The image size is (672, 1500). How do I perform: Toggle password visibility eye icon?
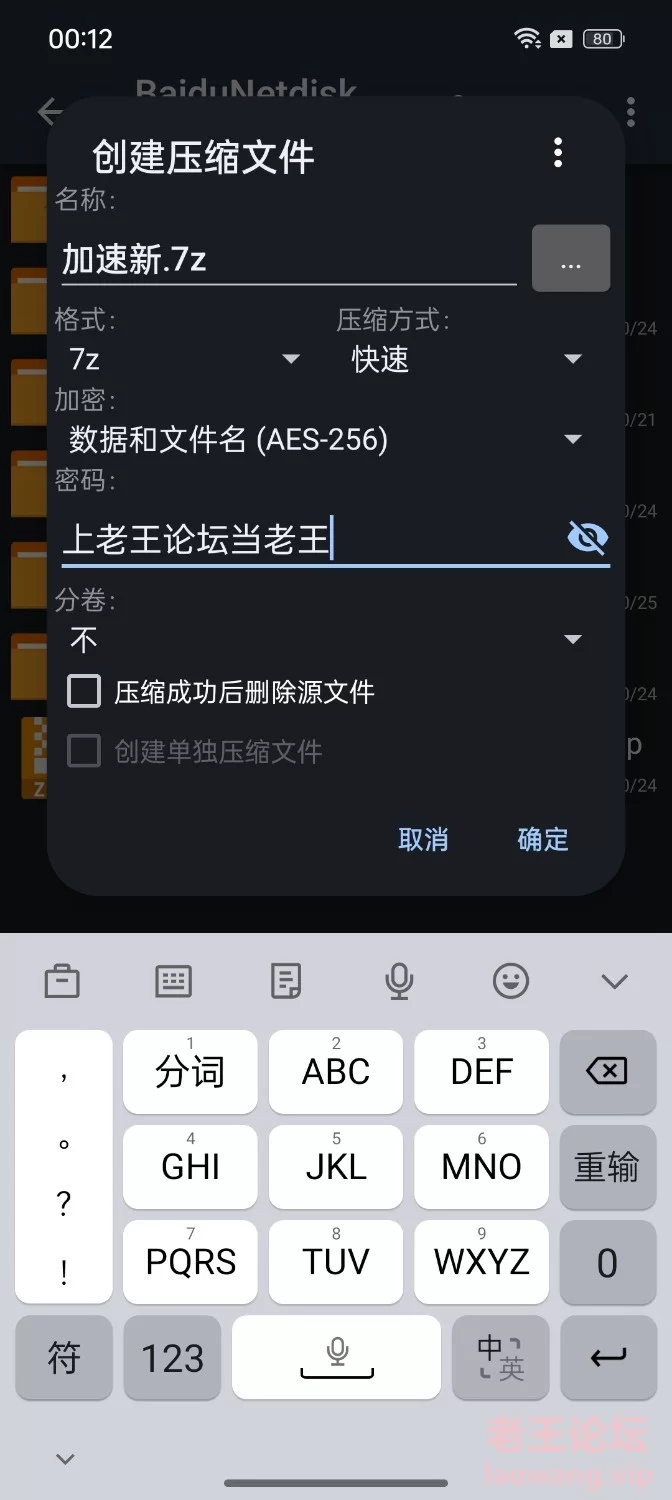[x=587, y=539]
